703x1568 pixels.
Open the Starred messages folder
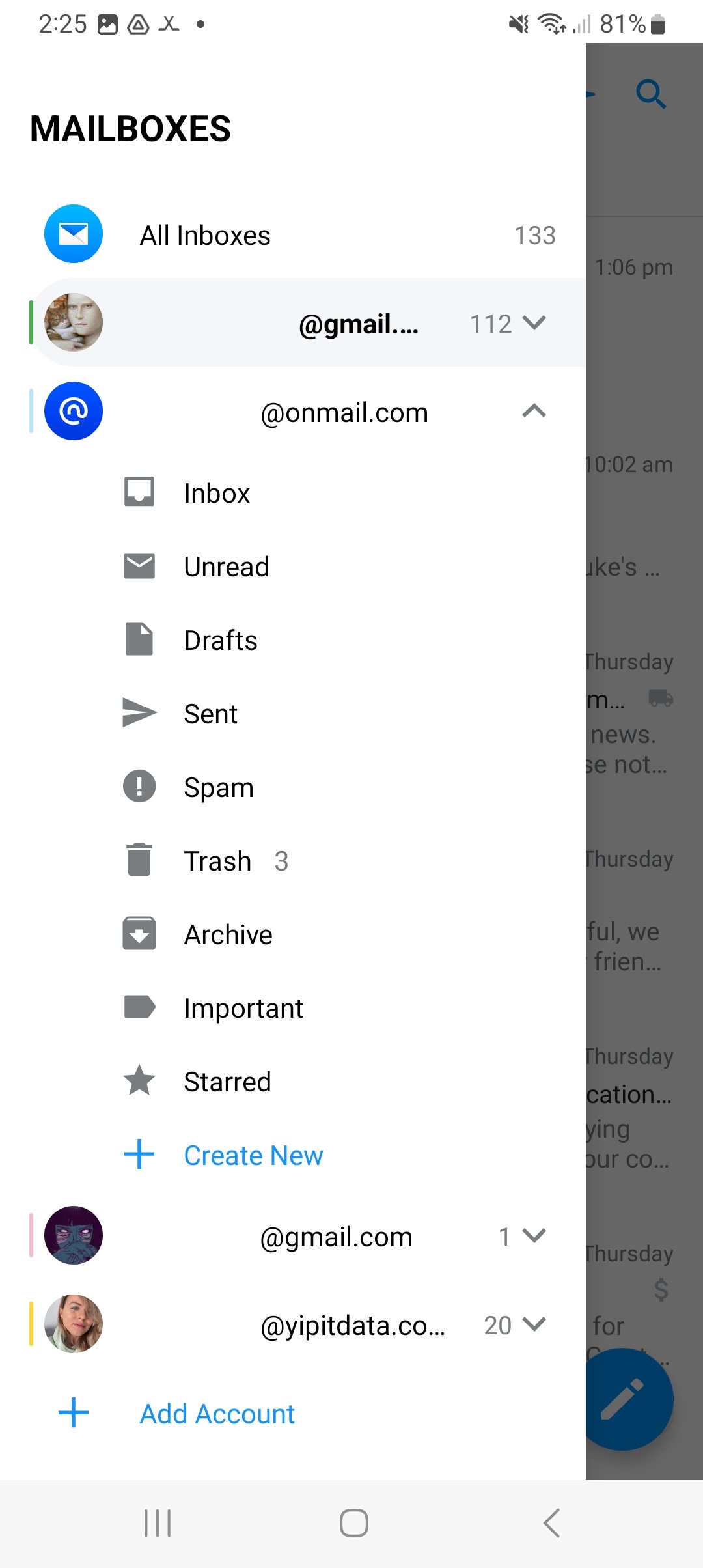[x=227, y=1081]
